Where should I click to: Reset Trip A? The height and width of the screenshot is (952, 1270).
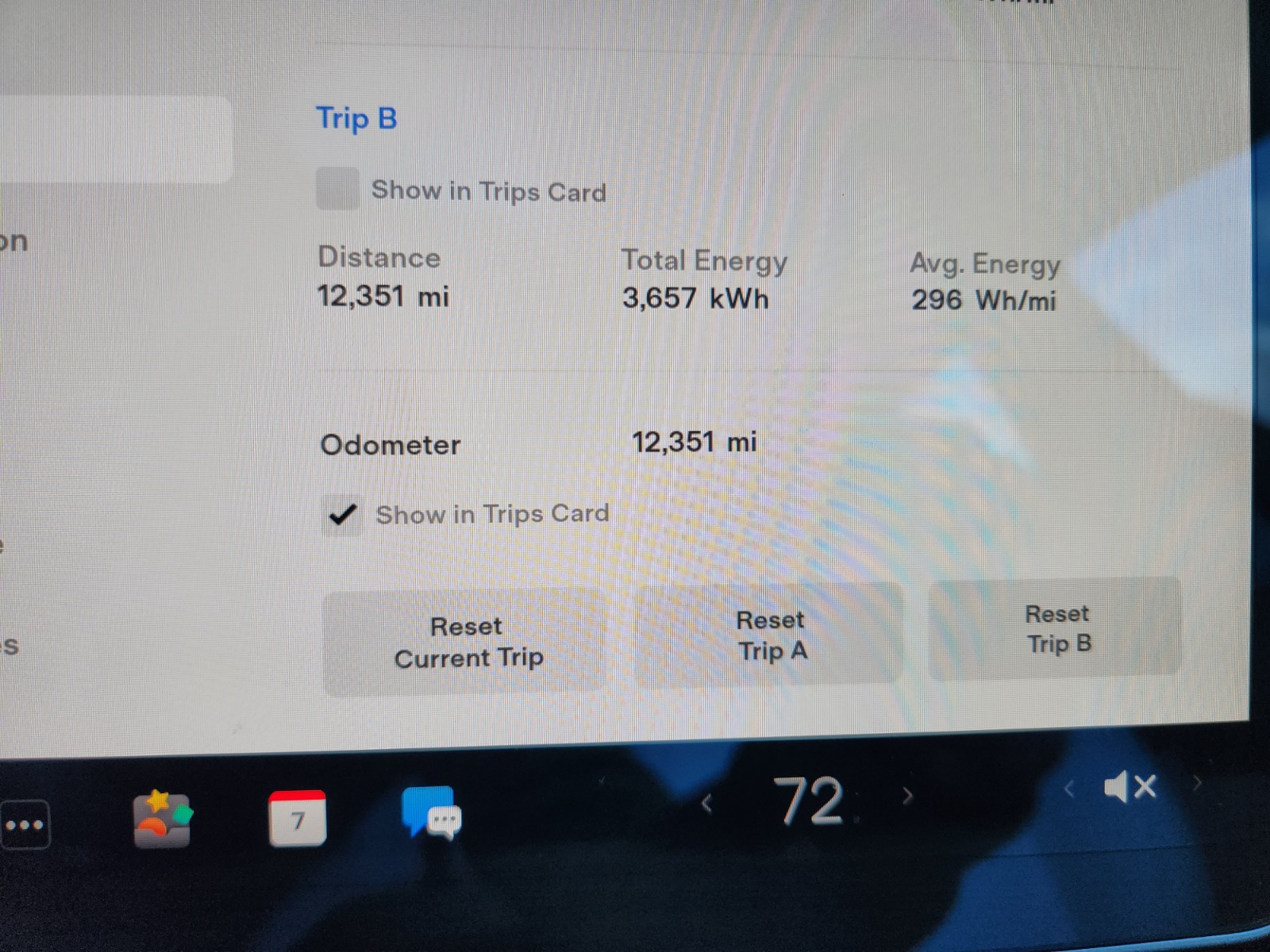771,635
